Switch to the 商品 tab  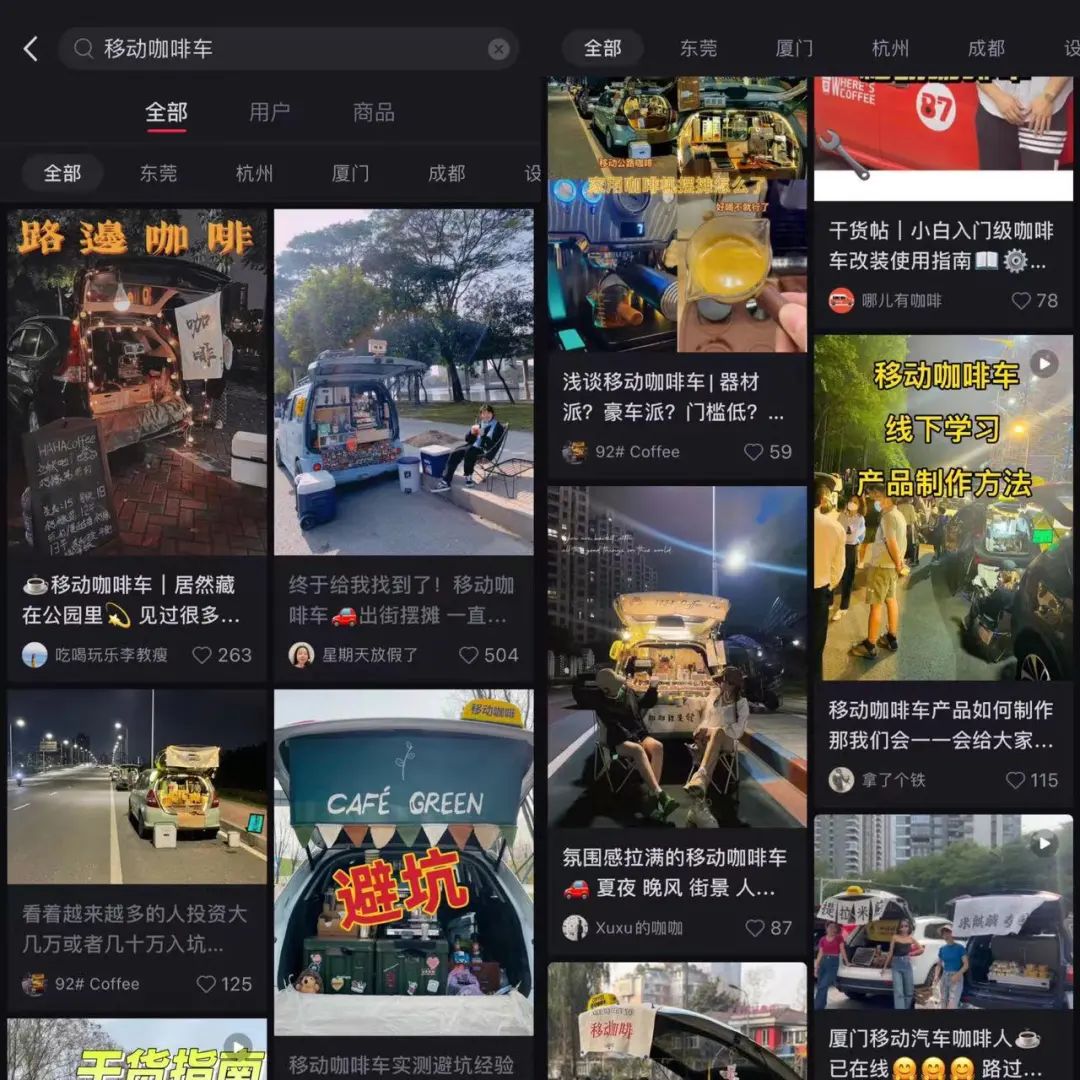[x=373, y=112]
